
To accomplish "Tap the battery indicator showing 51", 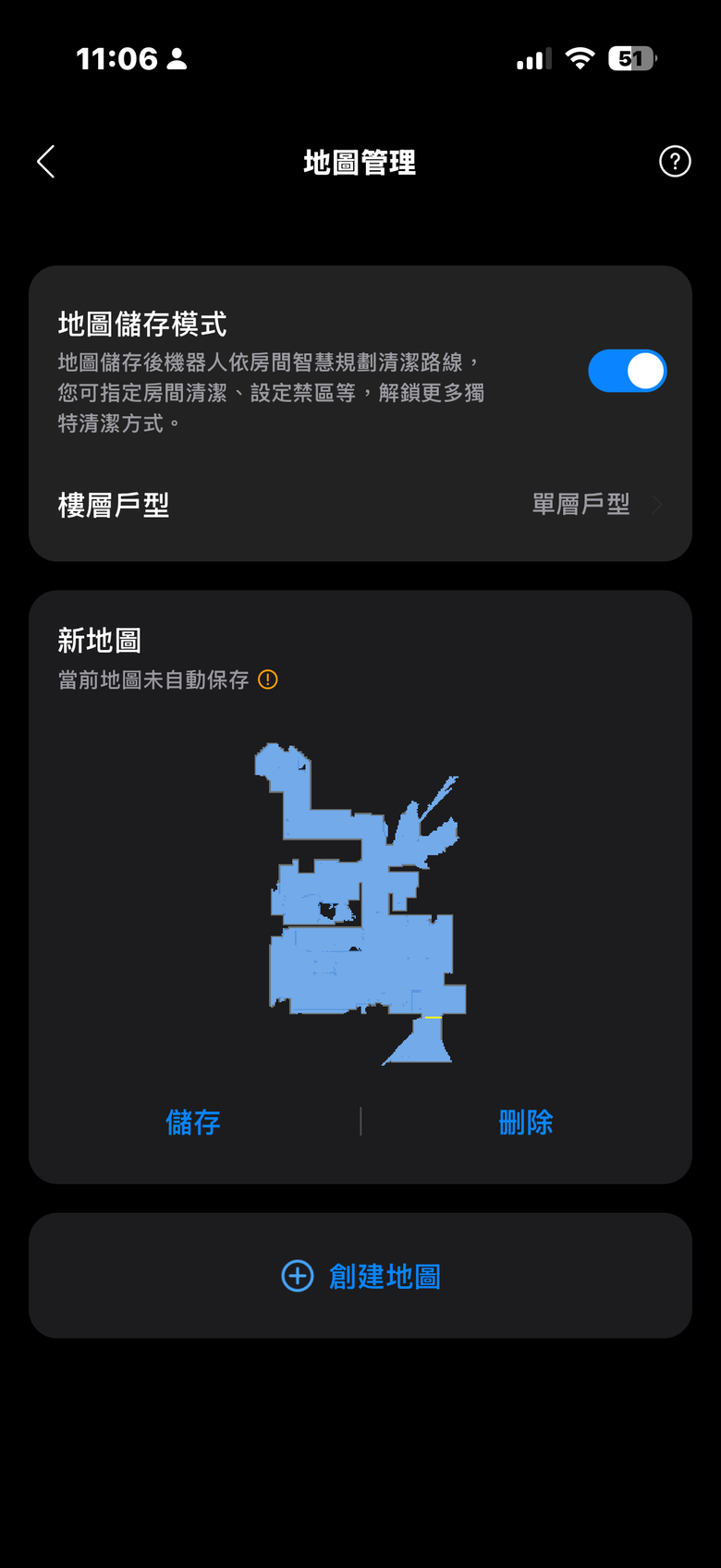I will tap(631, 57).
